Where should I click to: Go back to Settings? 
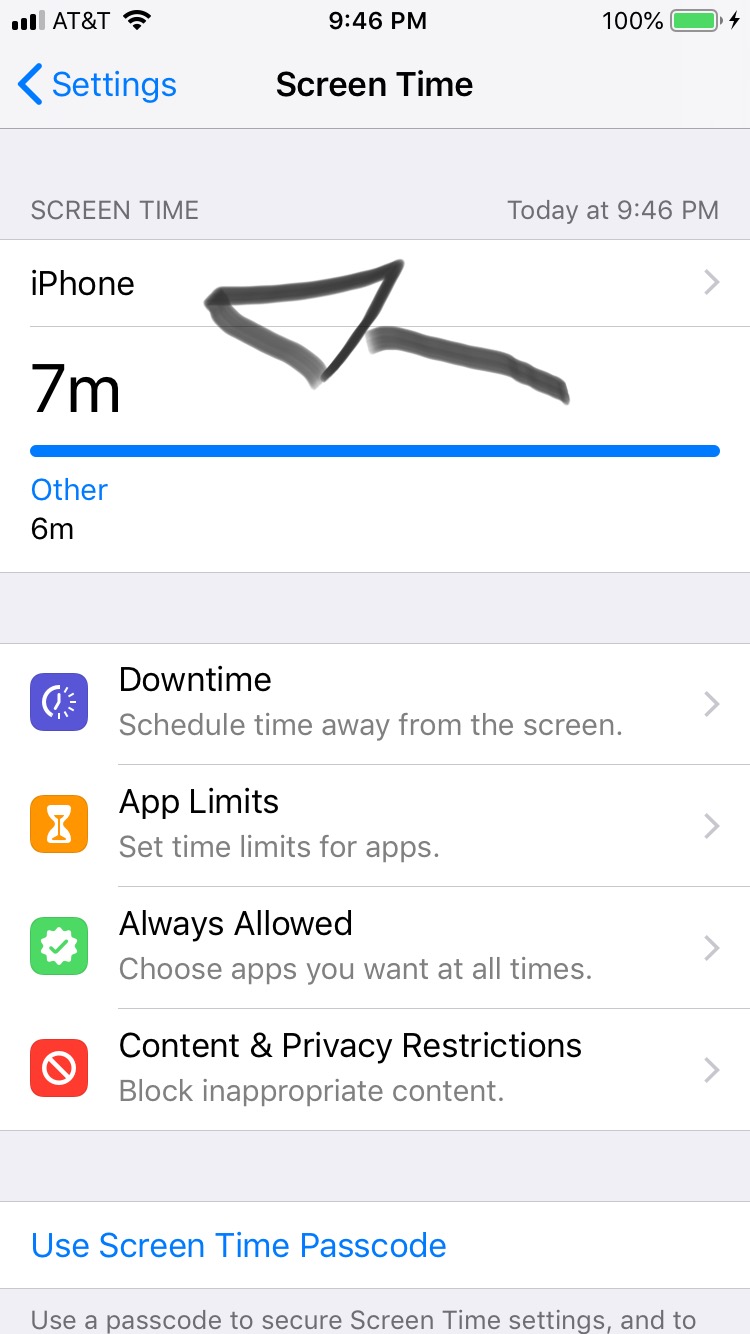click(x=97, y=85)
